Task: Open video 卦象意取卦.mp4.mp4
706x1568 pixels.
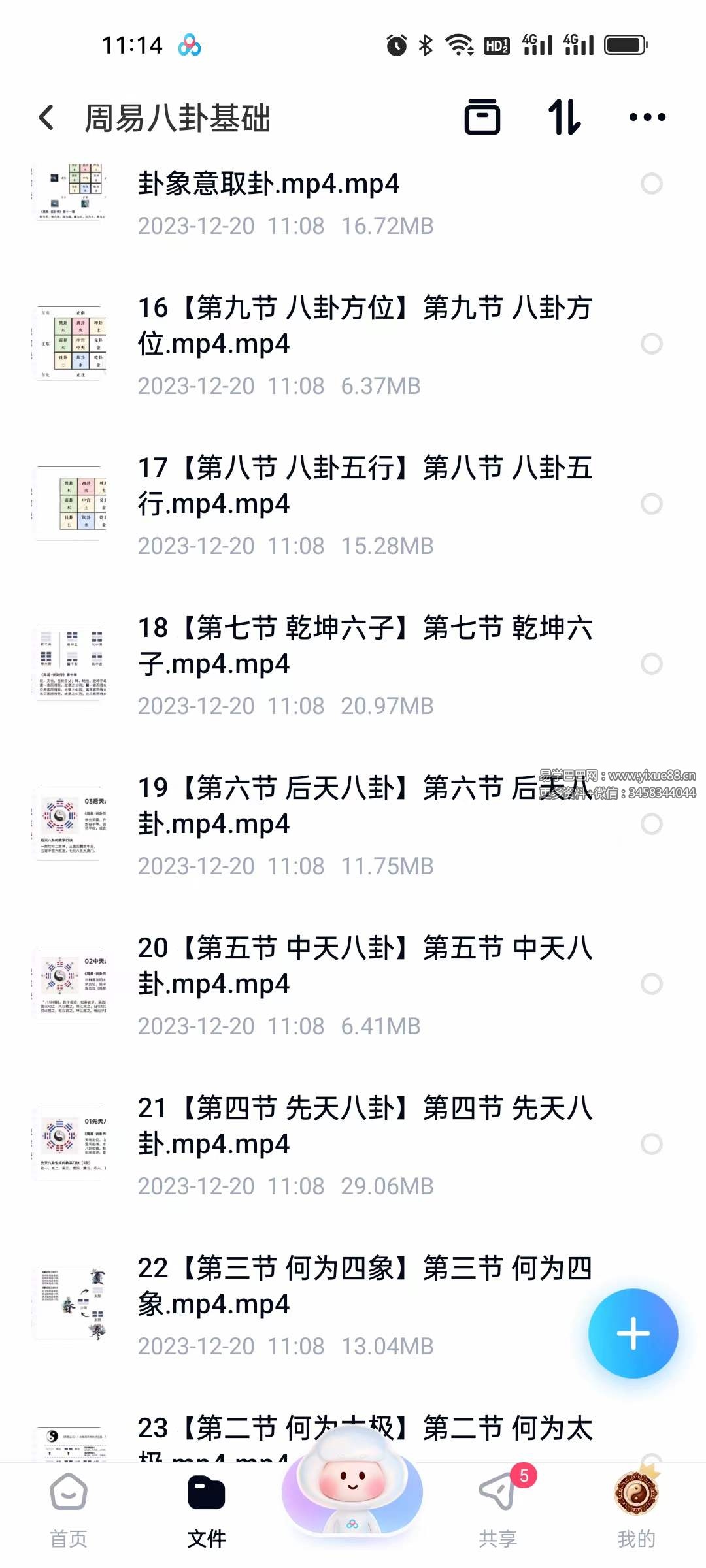Action: coord(268,184)
